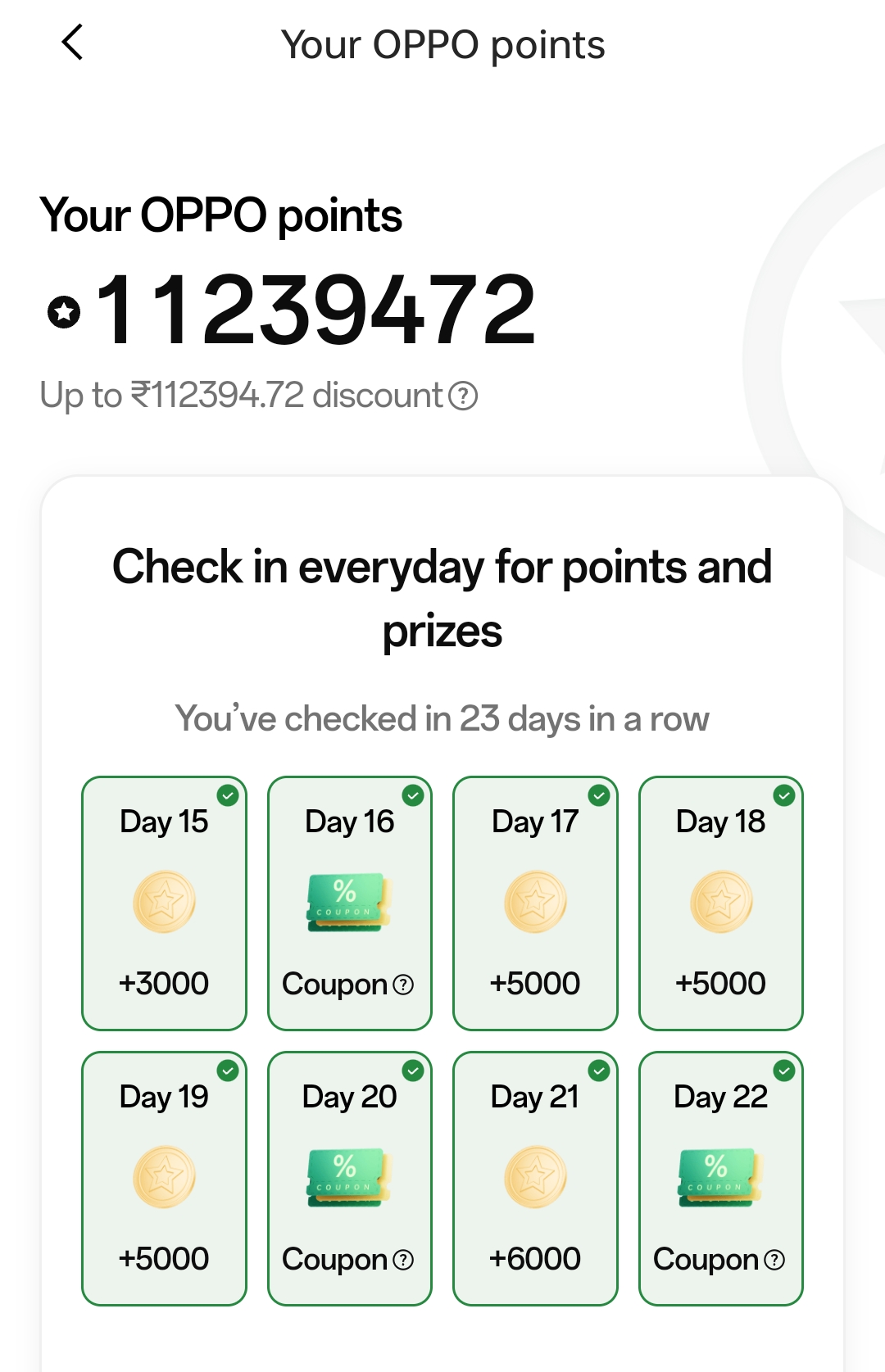Screen dimensions: 885x1372
Task: Open the Day 20 Coupon help icon
Action: tap(403, 1260)
